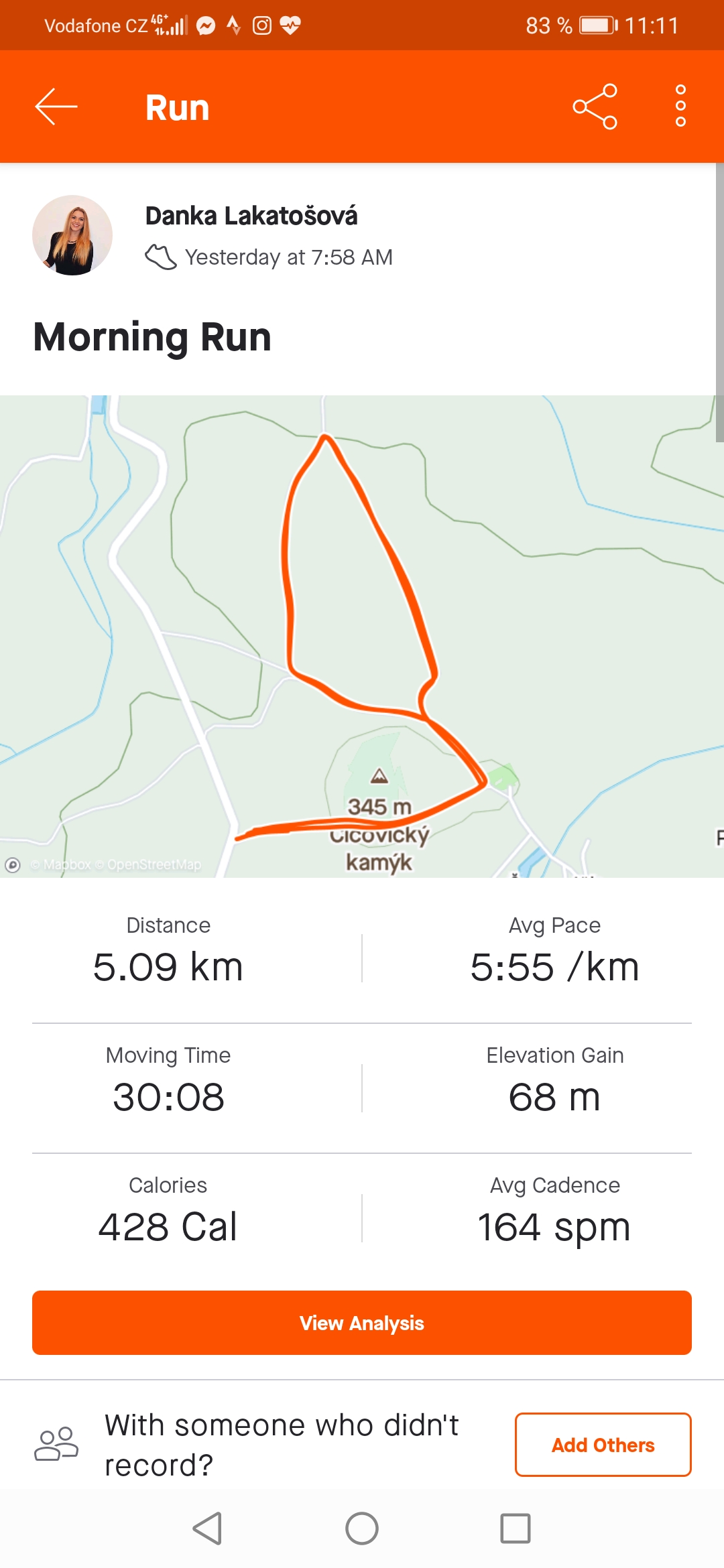The image size is (724, 1568).
Task: Open the three-dot overflow menu
Action: tap(680, 106)
